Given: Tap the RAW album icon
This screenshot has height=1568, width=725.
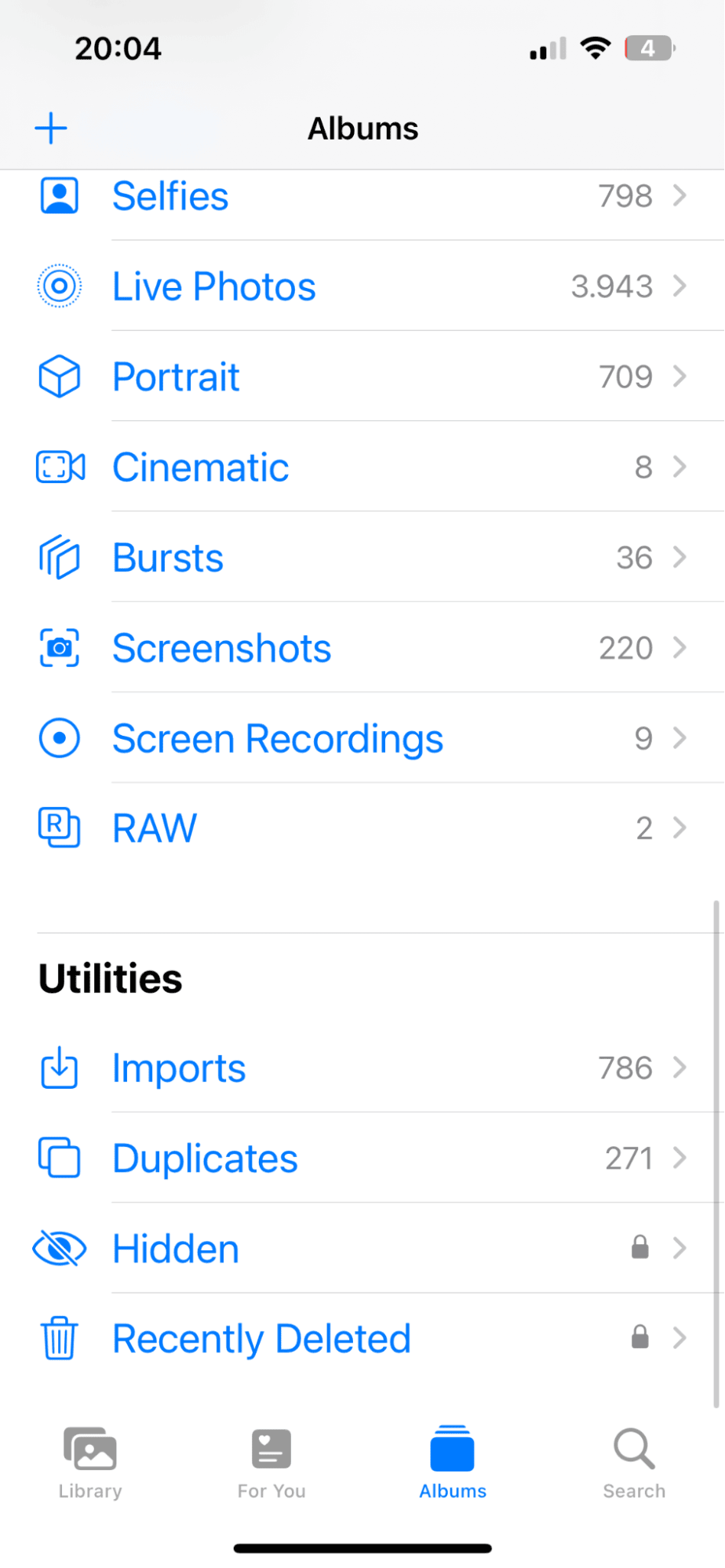Looking at the screenshot, I should pyautogui.click(x=59, y=828).
